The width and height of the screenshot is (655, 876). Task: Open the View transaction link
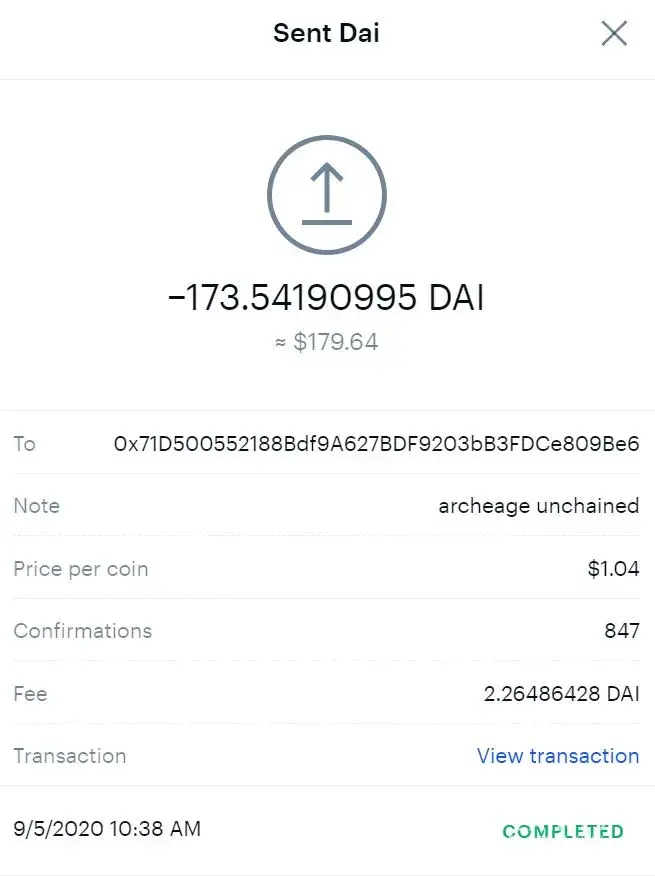click(x=557, y=756)
